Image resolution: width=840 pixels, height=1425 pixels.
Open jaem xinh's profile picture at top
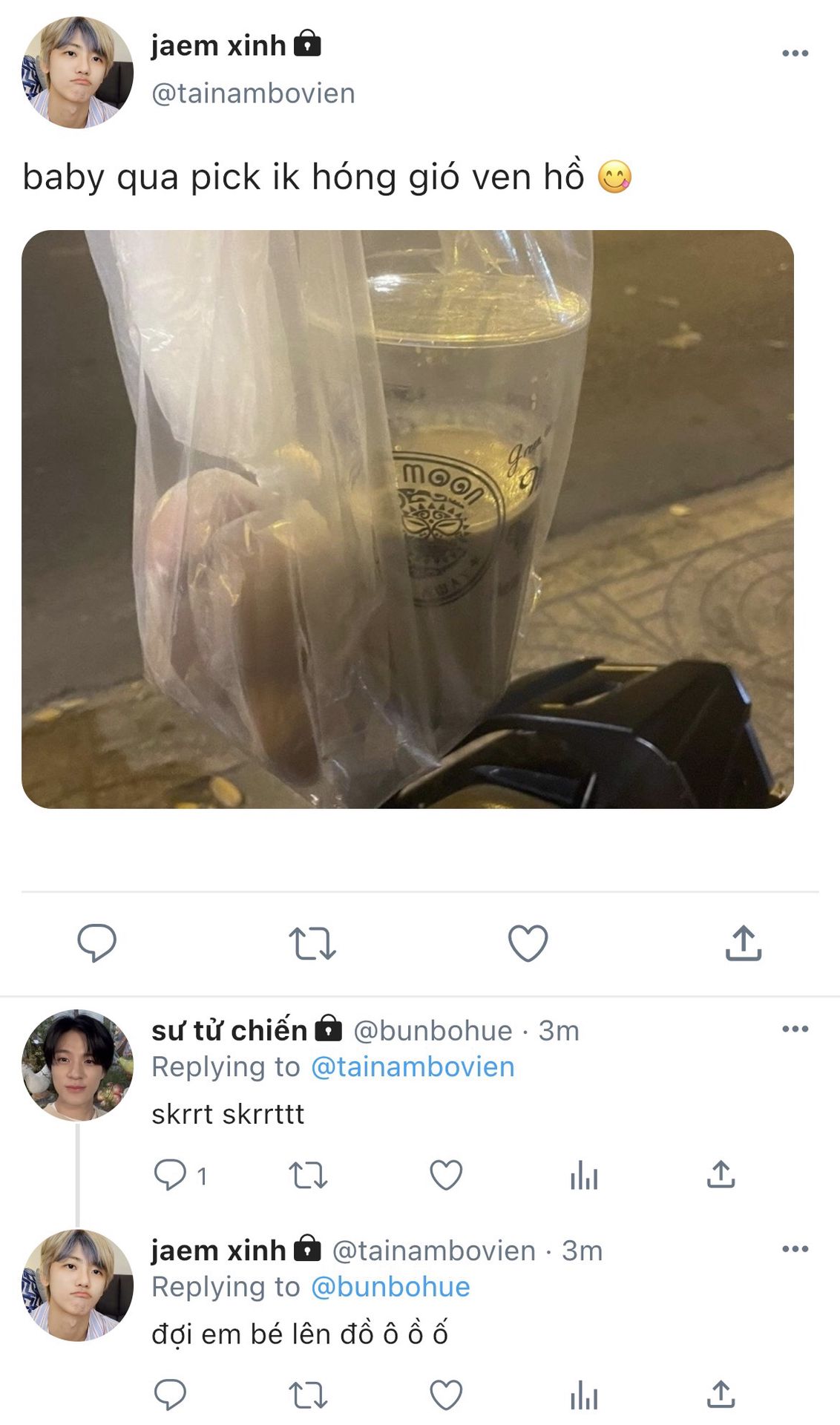77,73
